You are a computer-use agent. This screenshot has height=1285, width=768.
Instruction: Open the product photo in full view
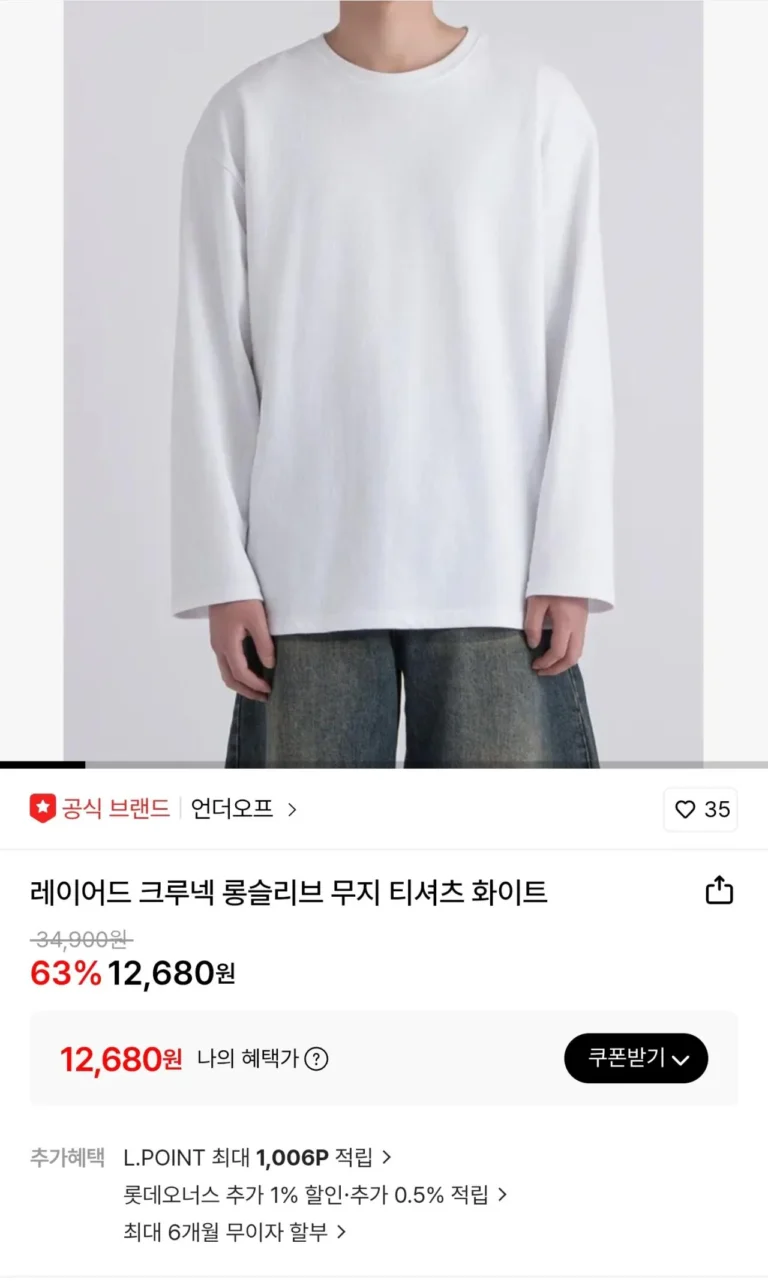click(x=384, y=380)
